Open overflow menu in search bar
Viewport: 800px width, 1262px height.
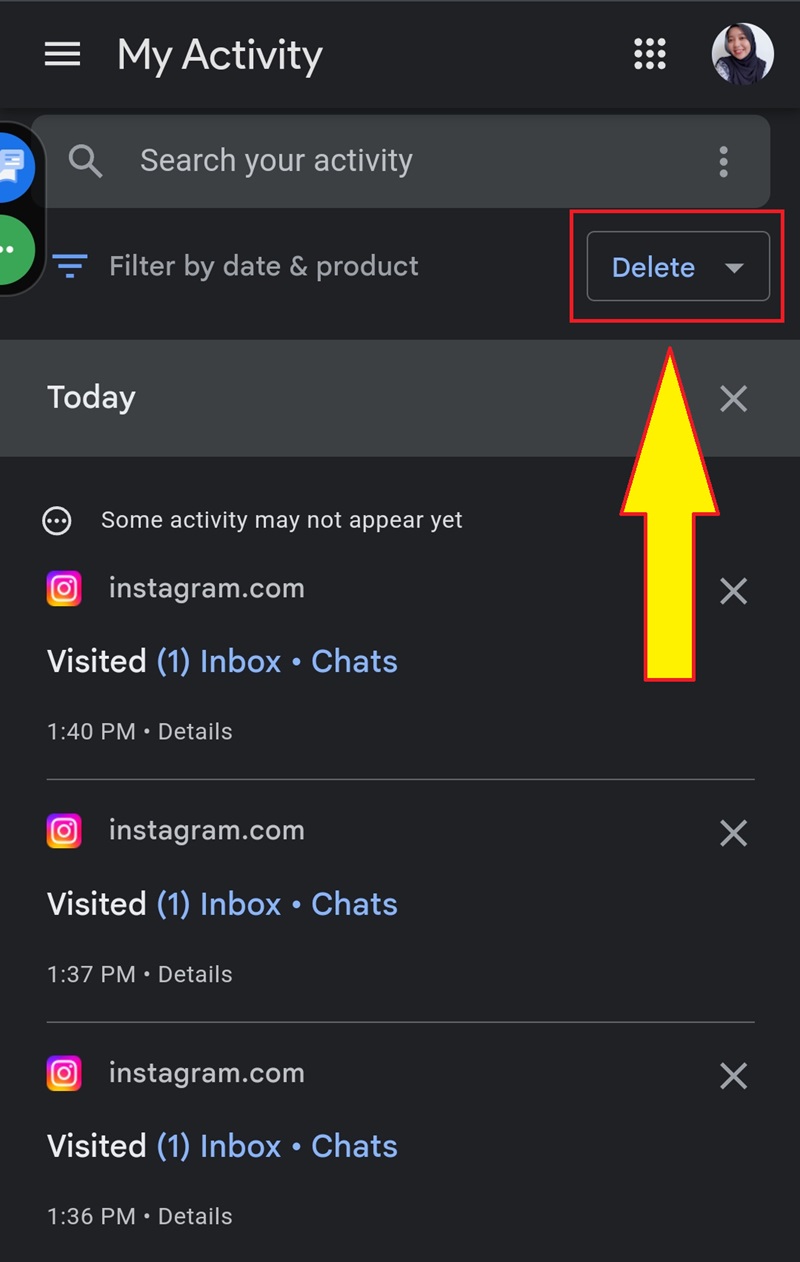tap(723, 161)
